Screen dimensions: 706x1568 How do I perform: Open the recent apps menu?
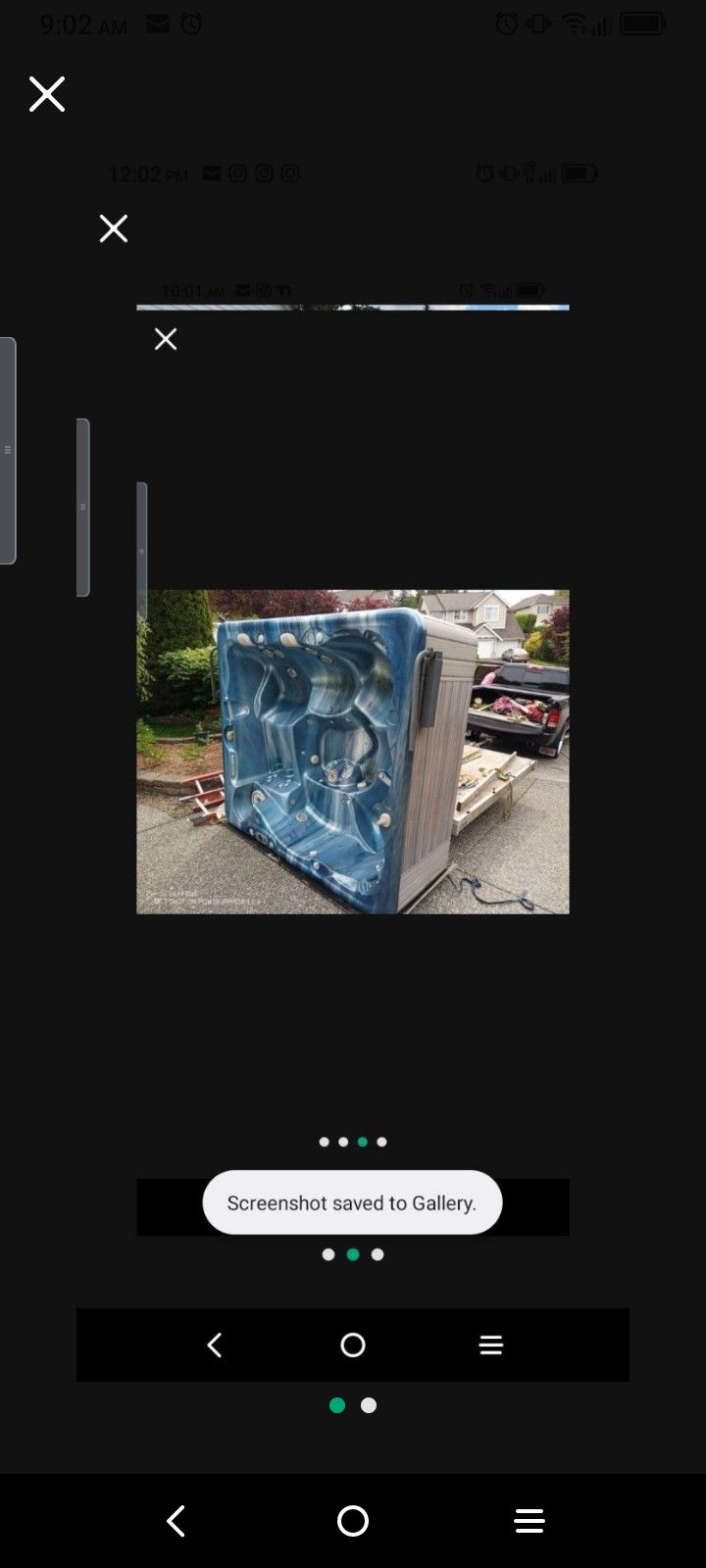[529, 1521]
